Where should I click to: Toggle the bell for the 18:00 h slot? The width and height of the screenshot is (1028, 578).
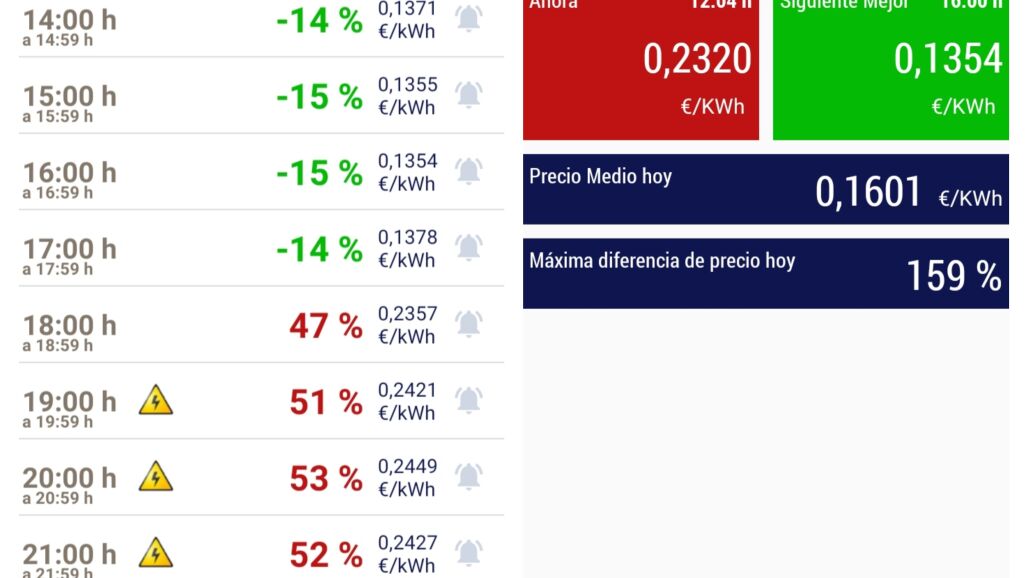point(468,324)
